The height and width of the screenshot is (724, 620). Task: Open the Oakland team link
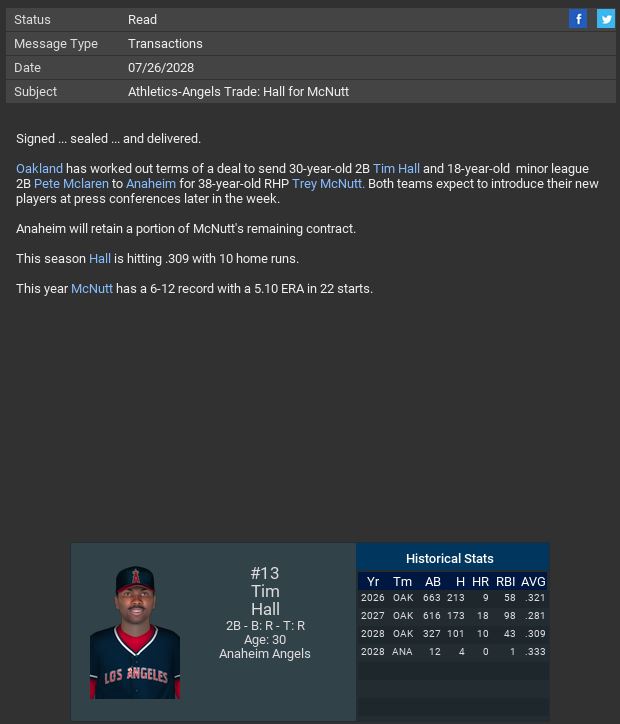pos(39,169)
